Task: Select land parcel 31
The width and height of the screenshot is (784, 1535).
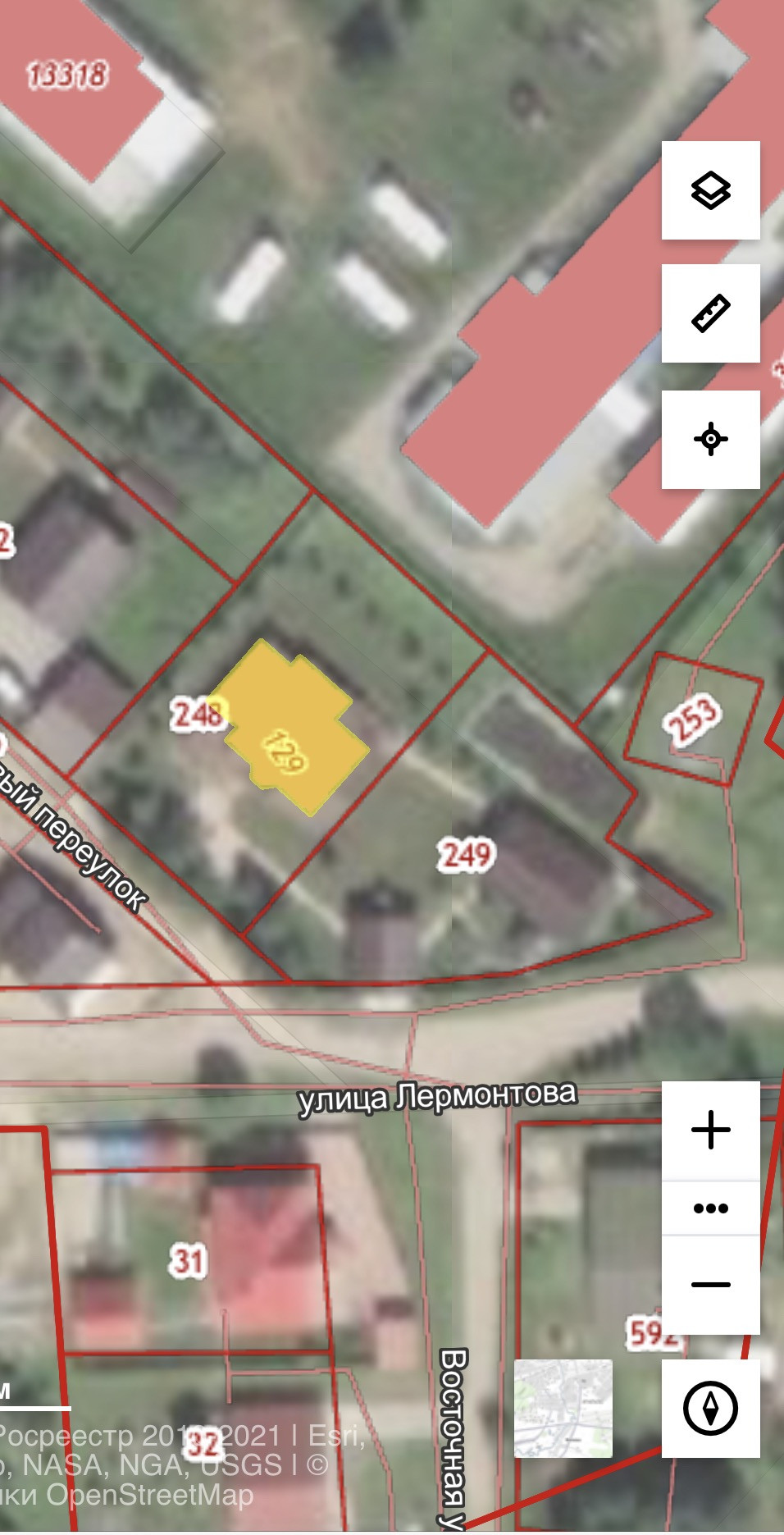Action: (x=188, y=1261)
